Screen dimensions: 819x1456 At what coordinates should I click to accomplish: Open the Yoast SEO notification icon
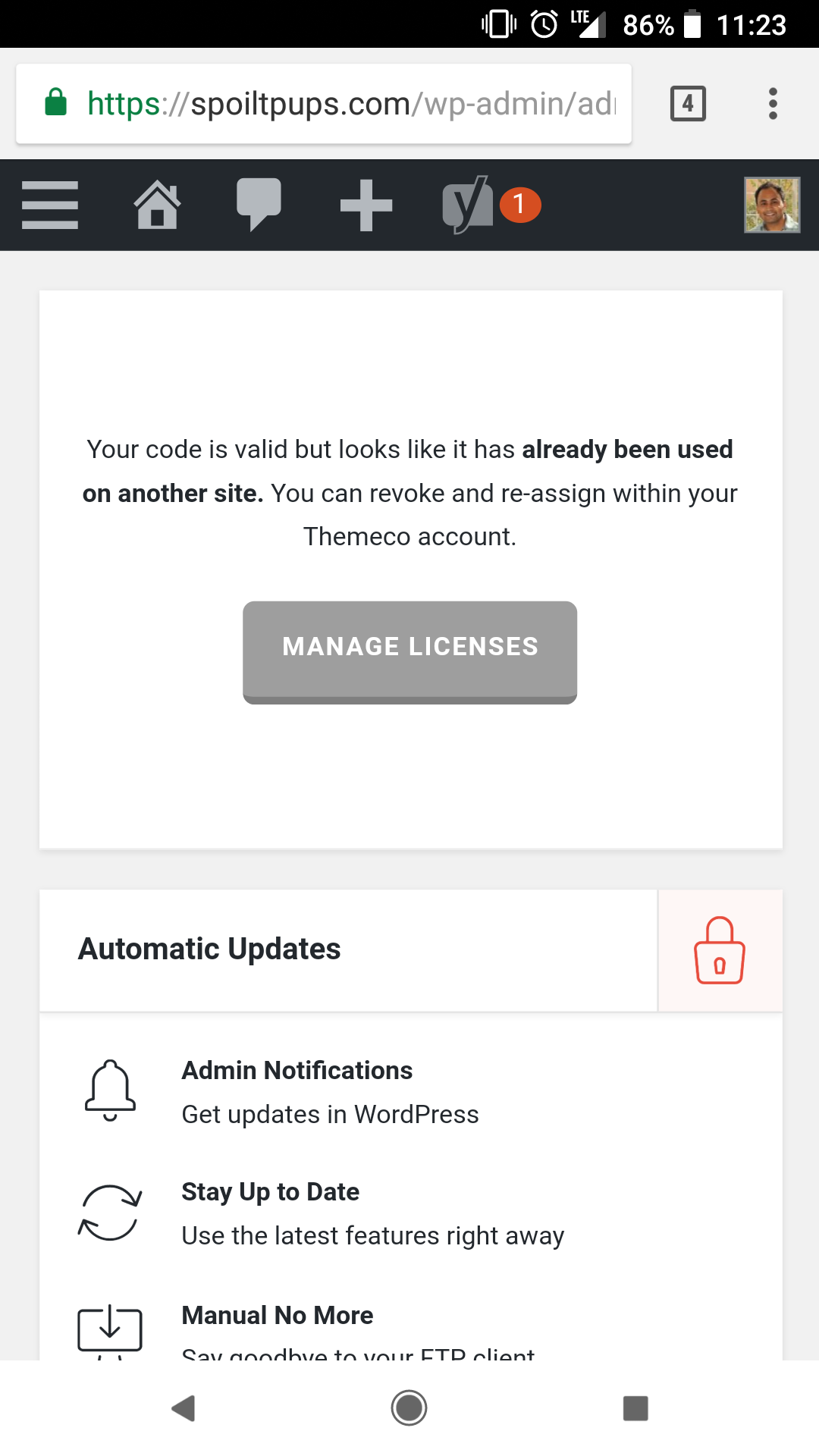tap(491, 205)
